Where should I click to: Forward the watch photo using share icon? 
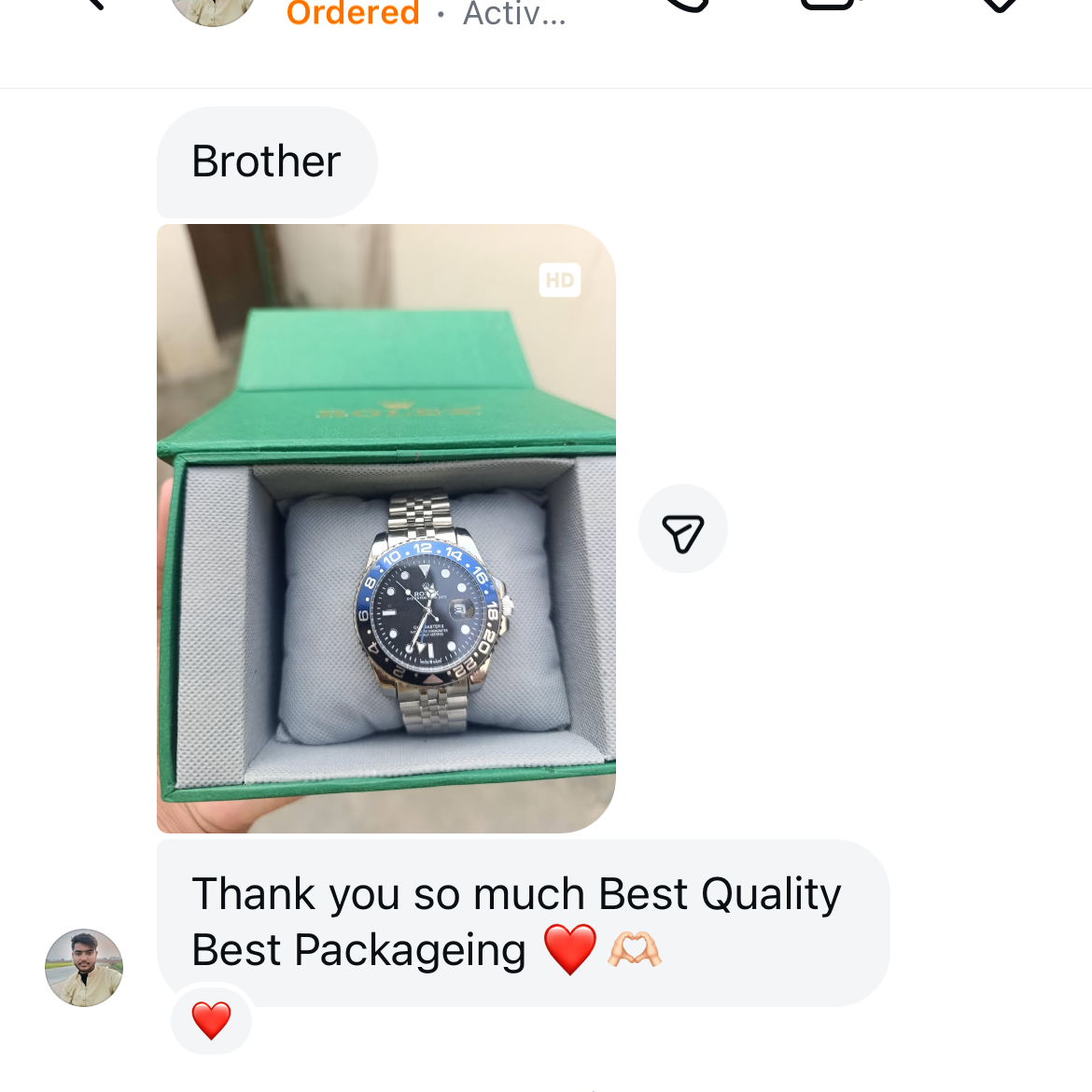point(682,529)
